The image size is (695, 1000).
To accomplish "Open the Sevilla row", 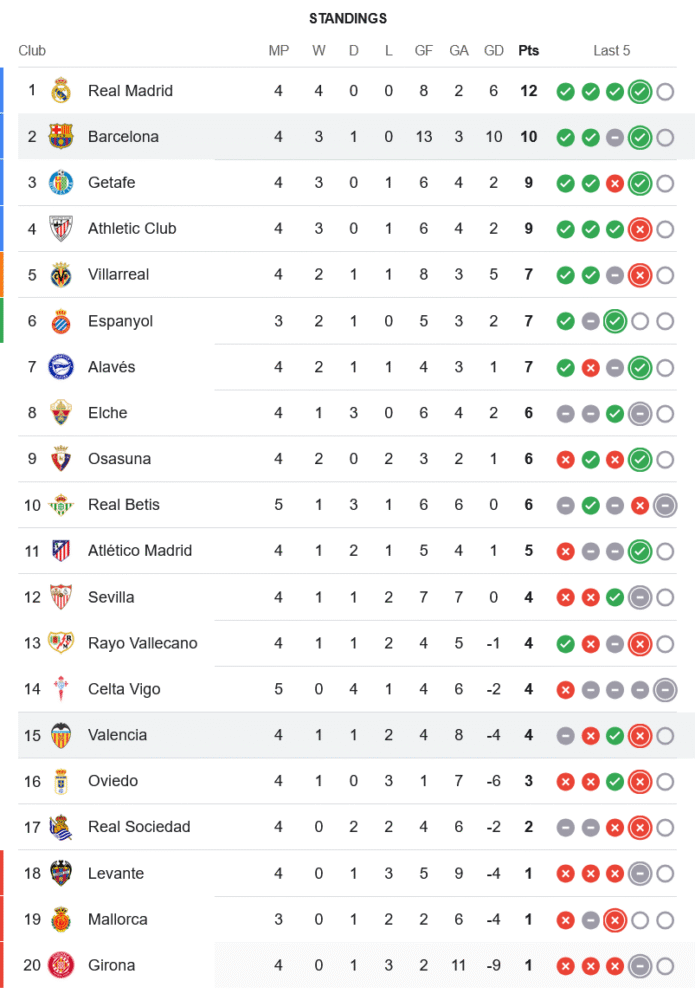I will 111,597.
